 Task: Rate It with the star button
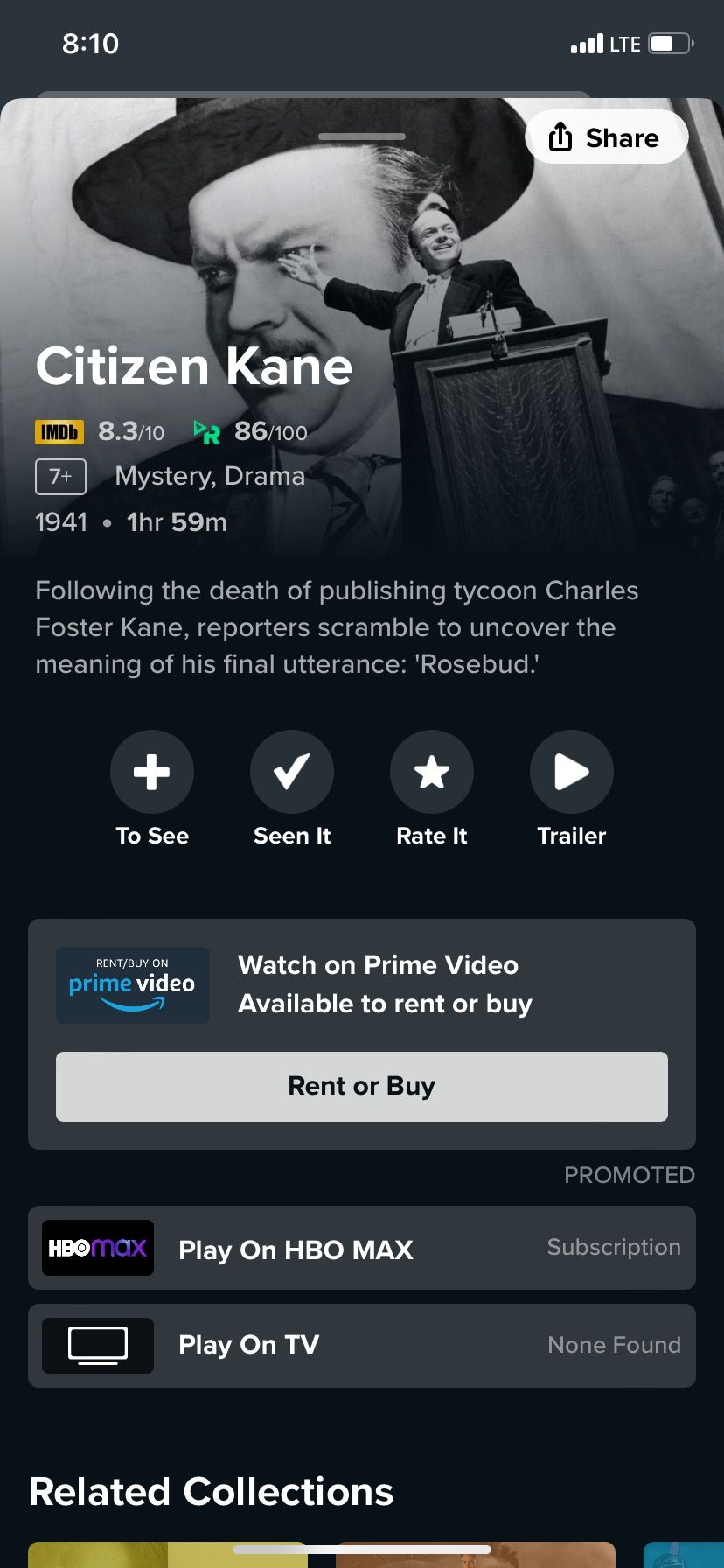click(x=432, y=773)
